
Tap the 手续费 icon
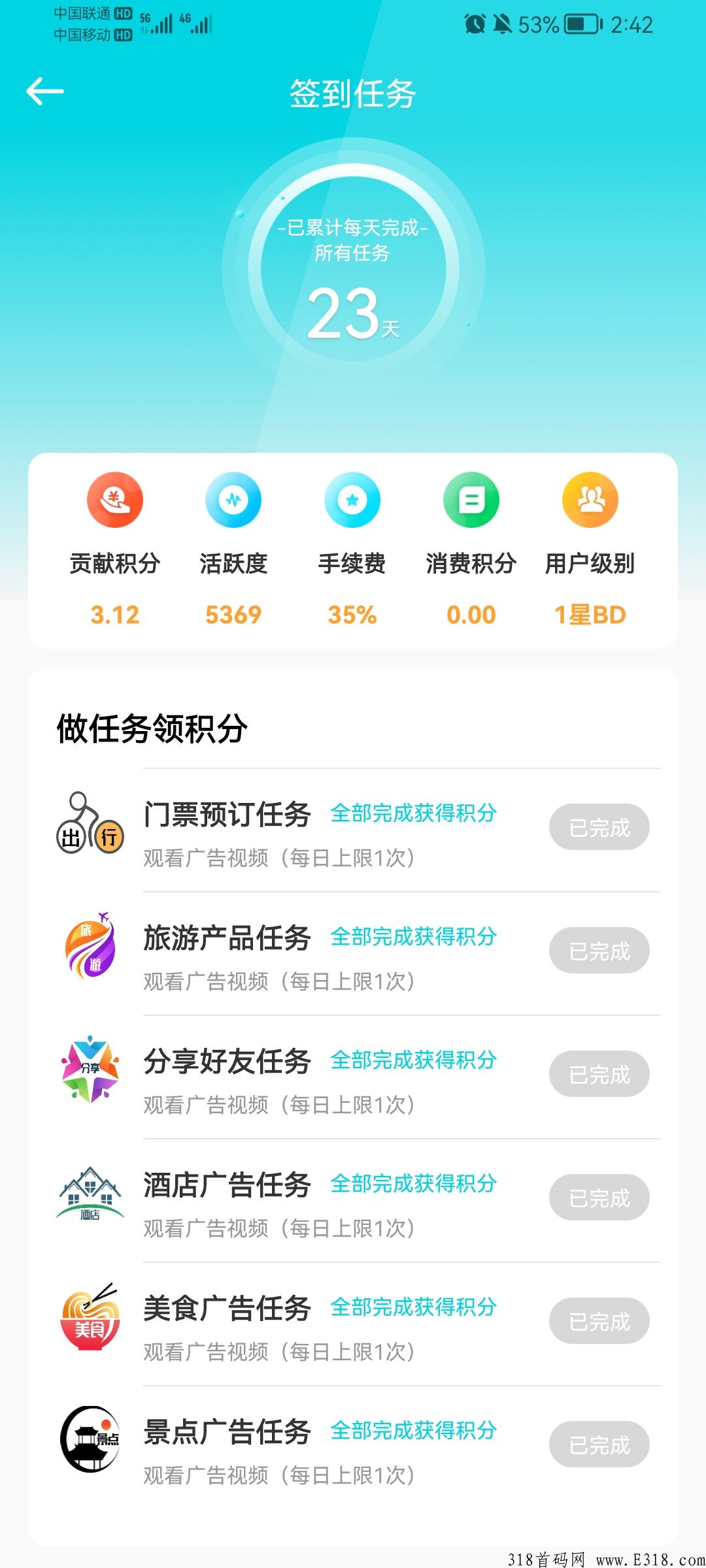click(x=352, y=500)
